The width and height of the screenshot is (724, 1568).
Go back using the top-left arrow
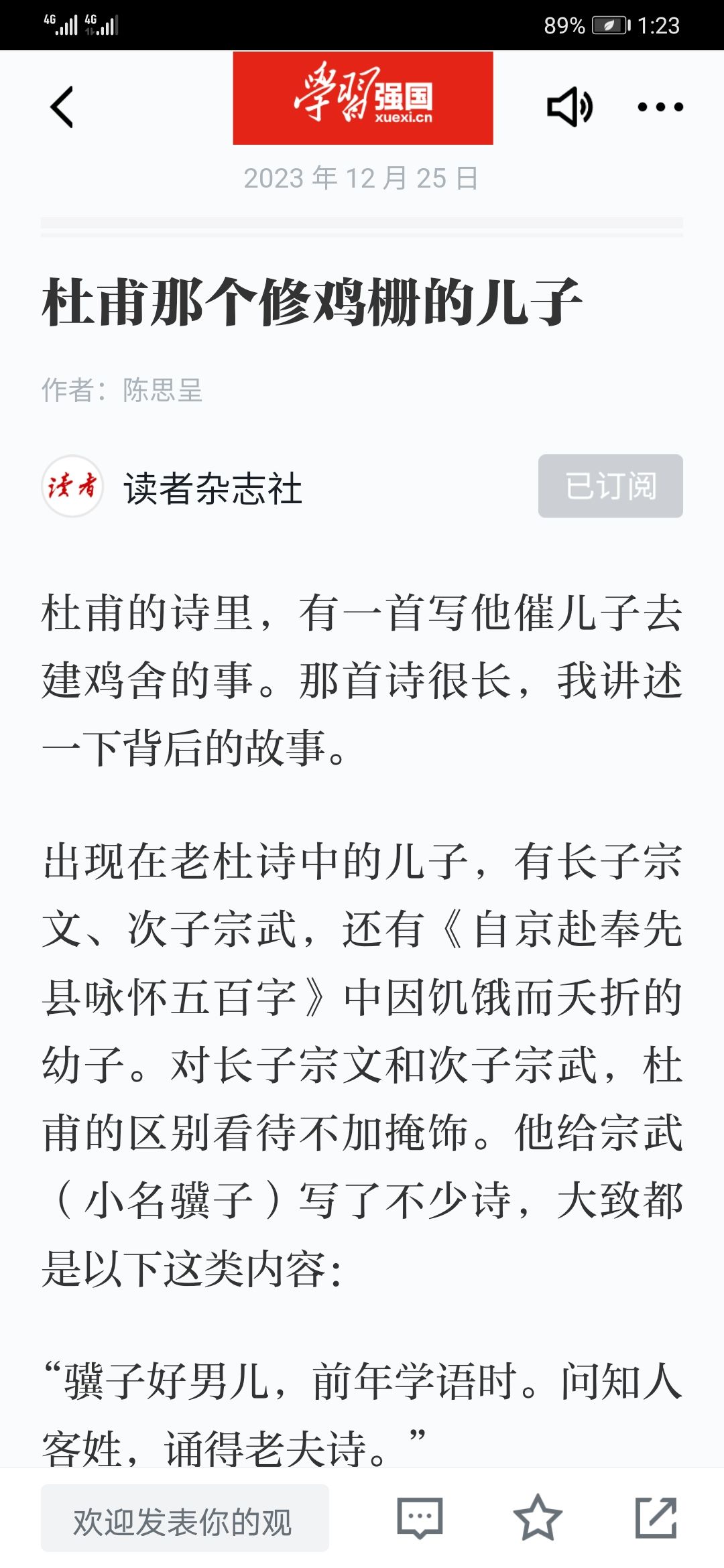click(62, 107)
